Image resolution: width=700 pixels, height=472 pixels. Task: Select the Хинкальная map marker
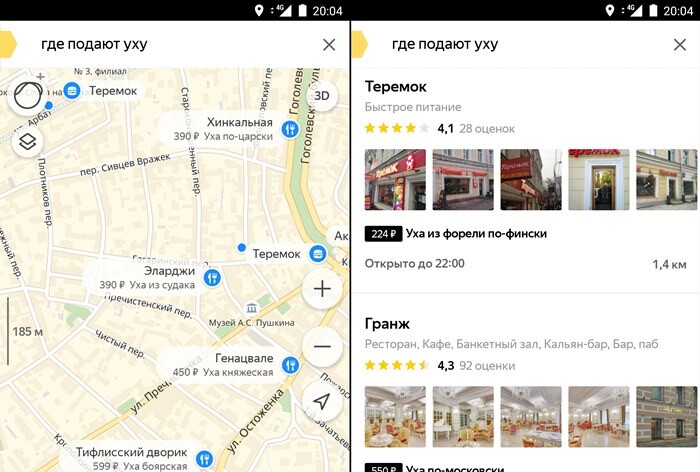tap(290, 129)
